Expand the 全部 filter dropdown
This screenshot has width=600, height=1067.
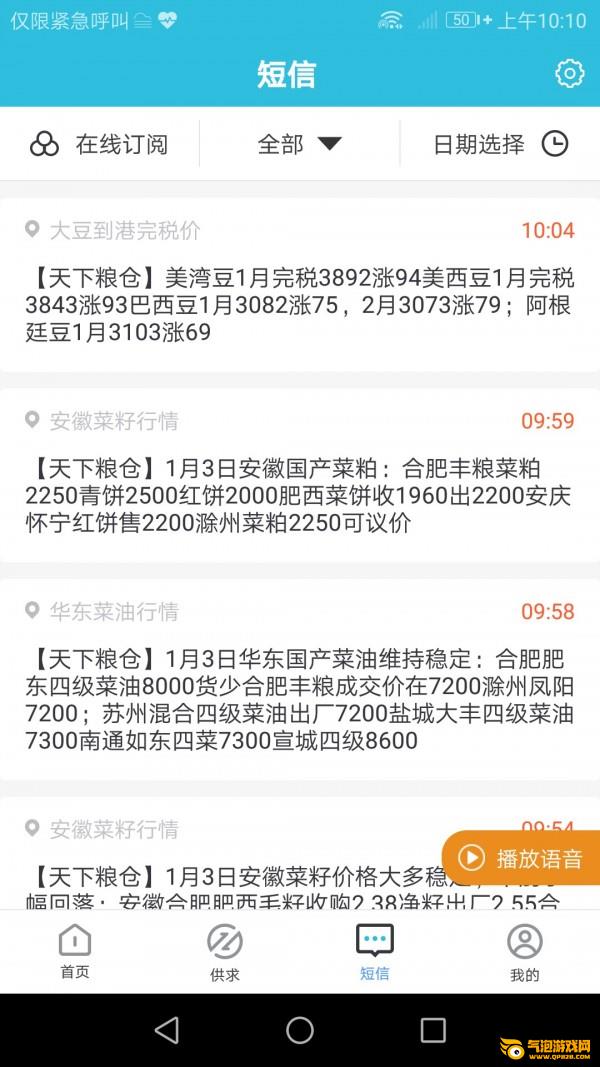(x=299, y=144)
